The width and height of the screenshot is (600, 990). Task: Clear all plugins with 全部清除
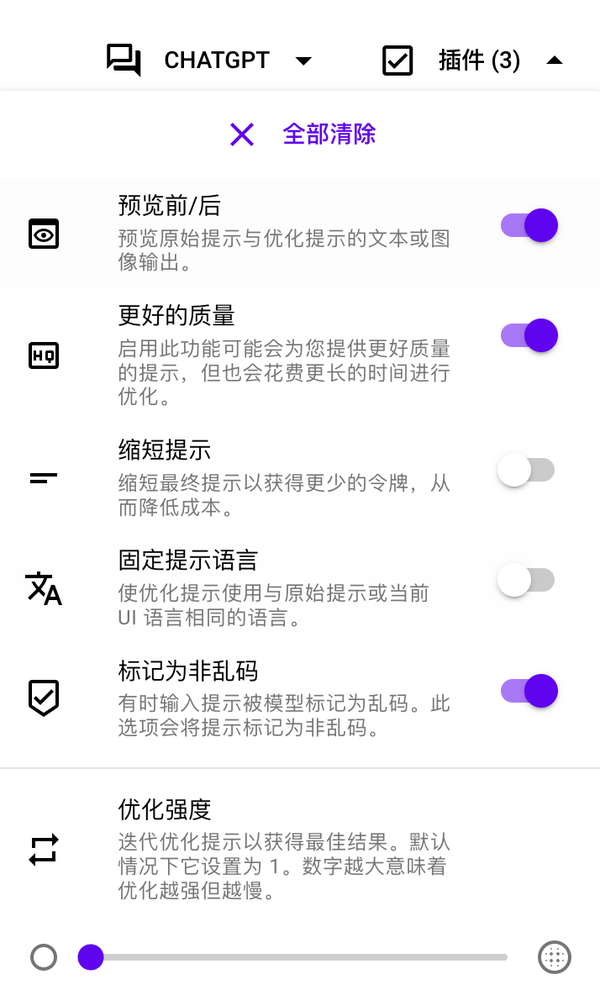pyautogui.click(x=302, y=134)
